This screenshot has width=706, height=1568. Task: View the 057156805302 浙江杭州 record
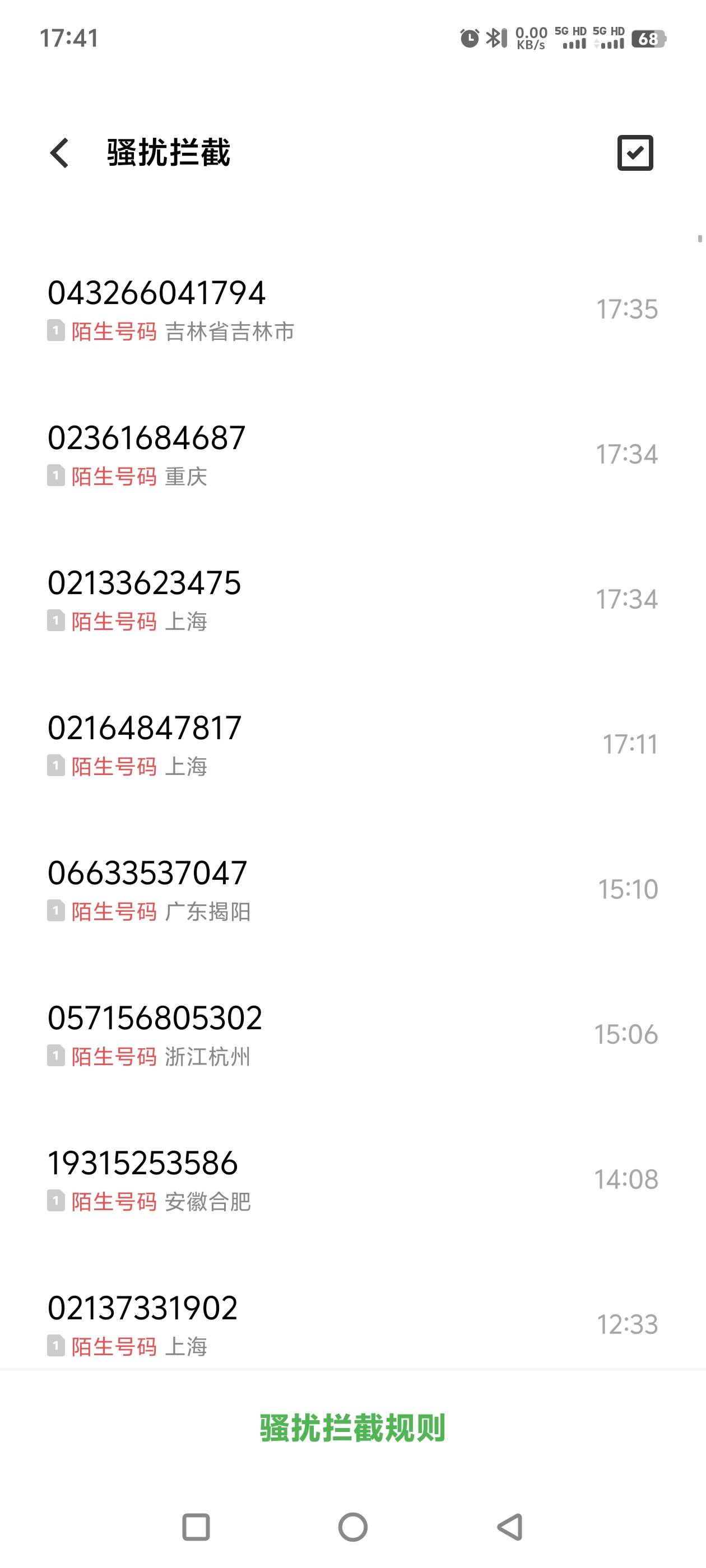[352, 1034]
